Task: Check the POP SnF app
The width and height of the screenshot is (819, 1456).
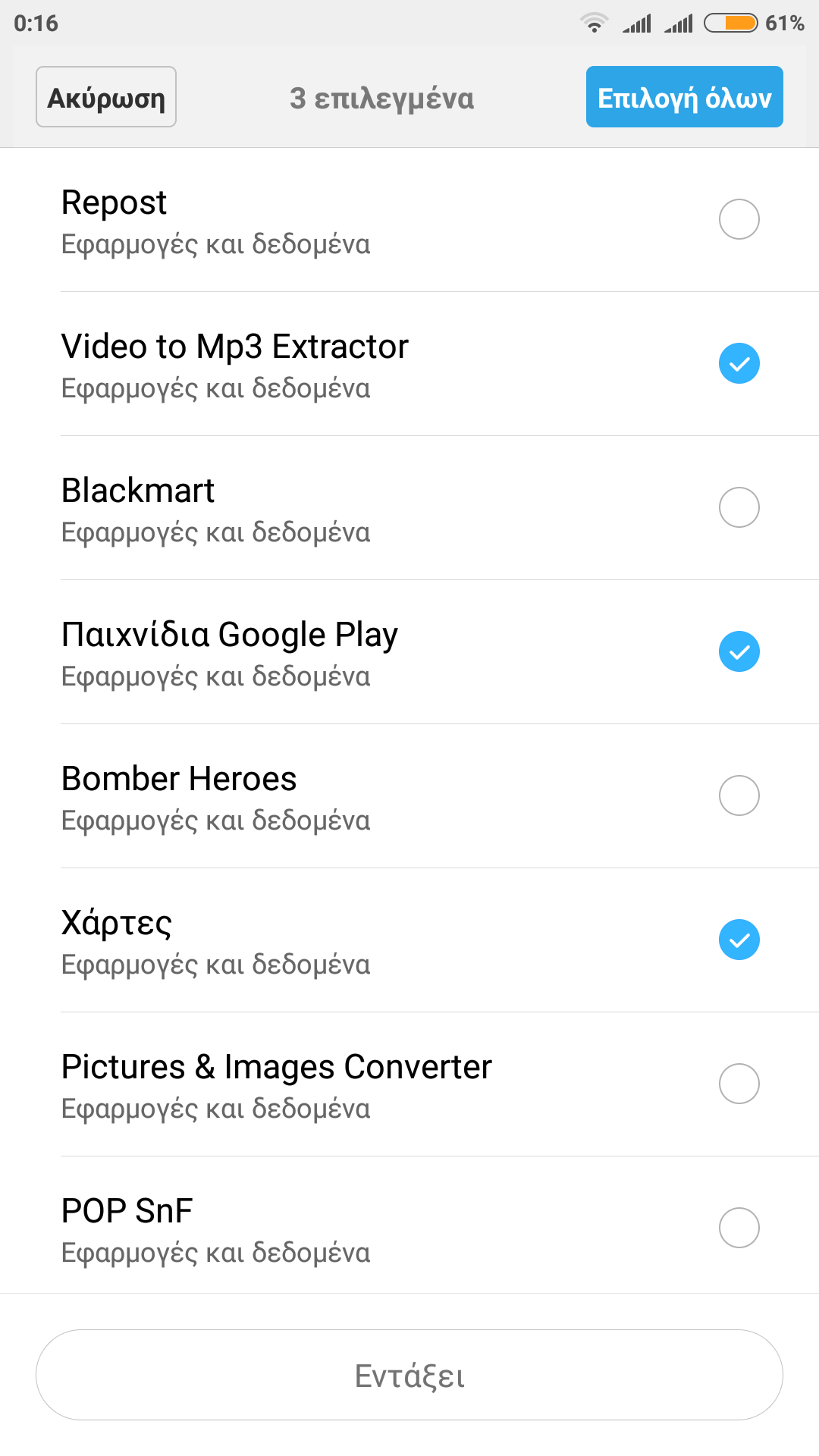Action: (x=739, y=1228)
